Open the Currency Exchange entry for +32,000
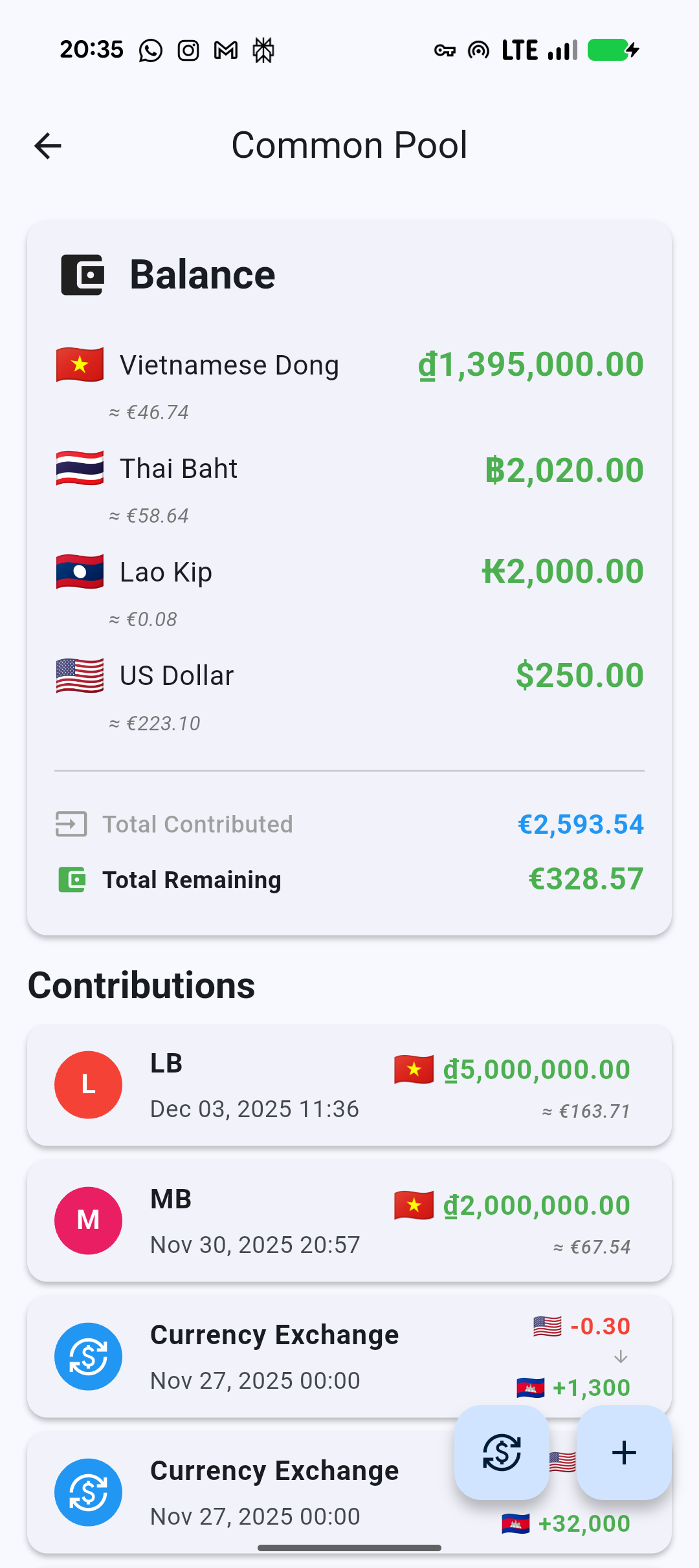The height and width of the screenshot is (1568, 699). pyautogui.click(x=259, y=1494)
